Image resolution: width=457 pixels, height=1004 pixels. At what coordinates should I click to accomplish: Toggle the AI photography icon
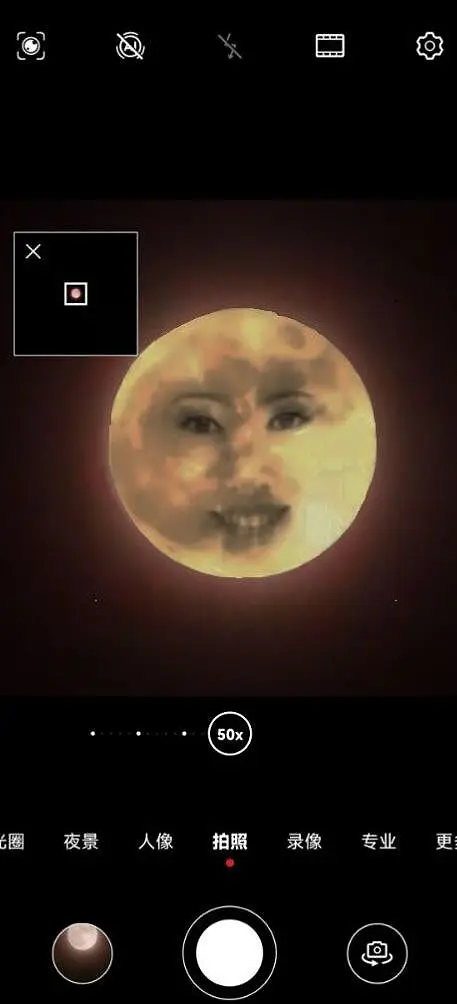[x=130, y=46]
